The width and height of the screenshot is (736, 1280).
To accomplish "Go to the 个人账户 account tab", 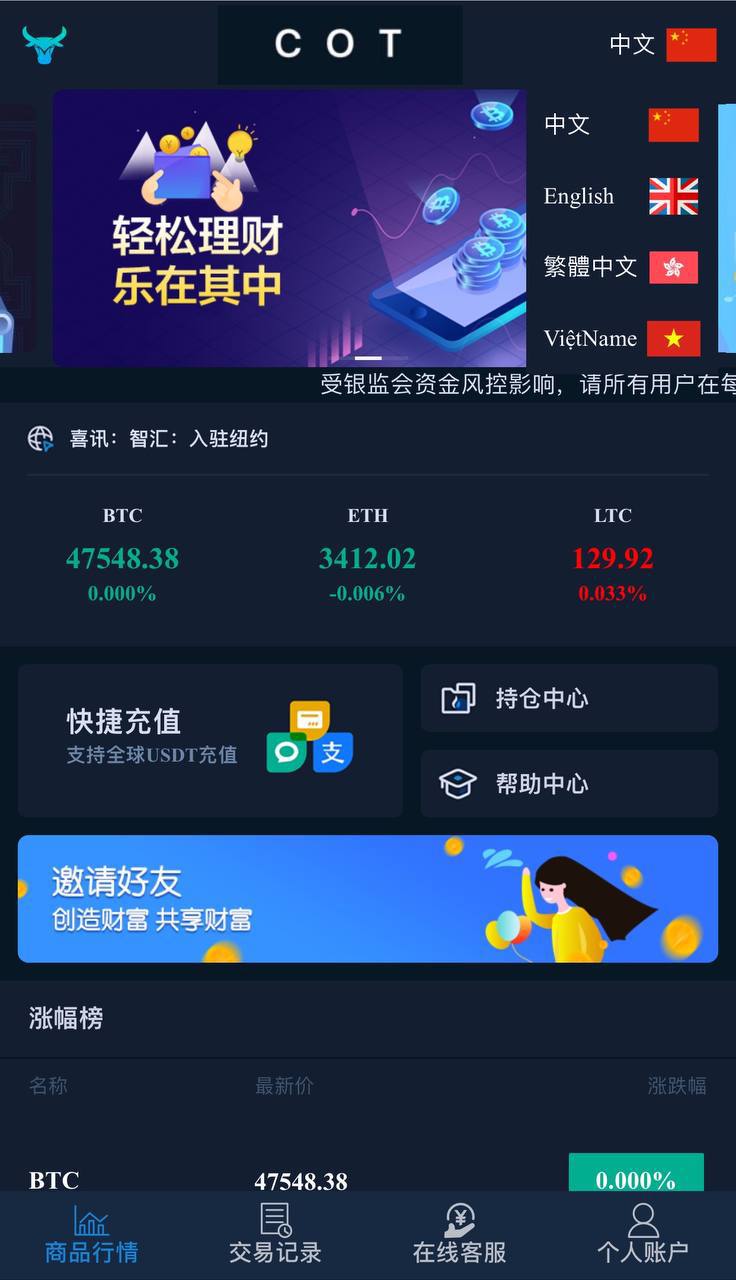I will pos(643,1235).
